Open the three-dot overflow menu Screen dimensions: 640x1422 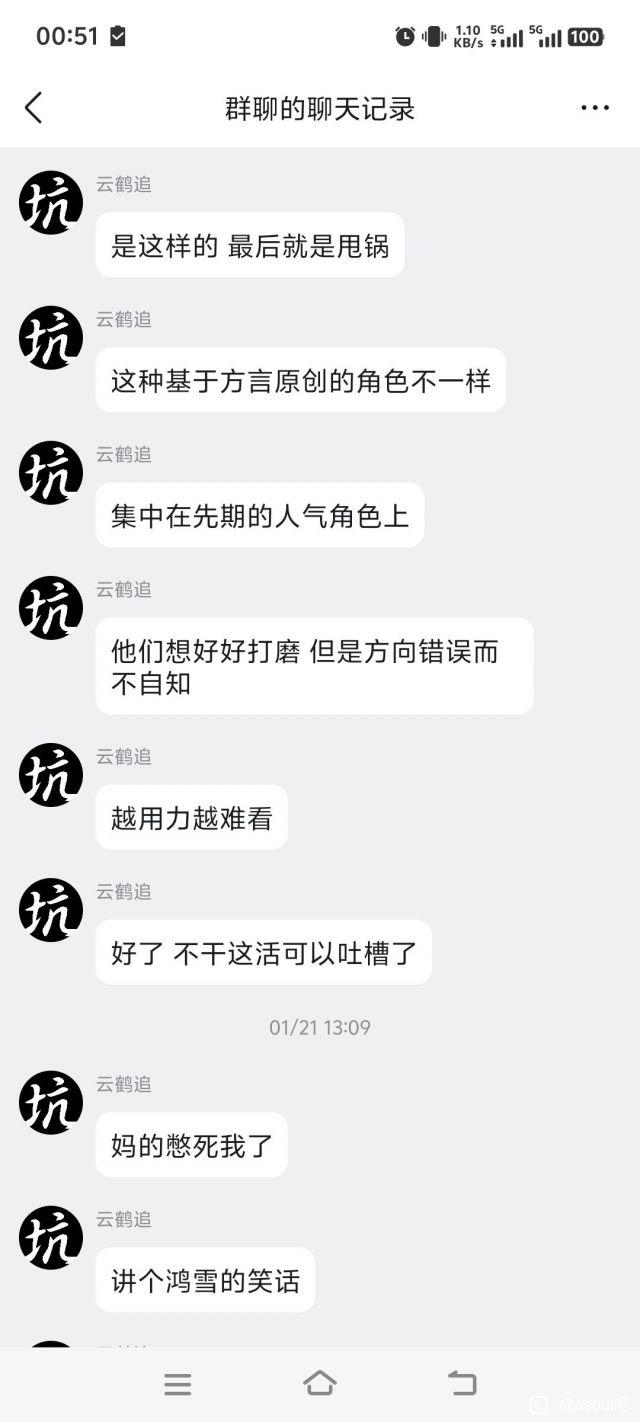(595, 108)
